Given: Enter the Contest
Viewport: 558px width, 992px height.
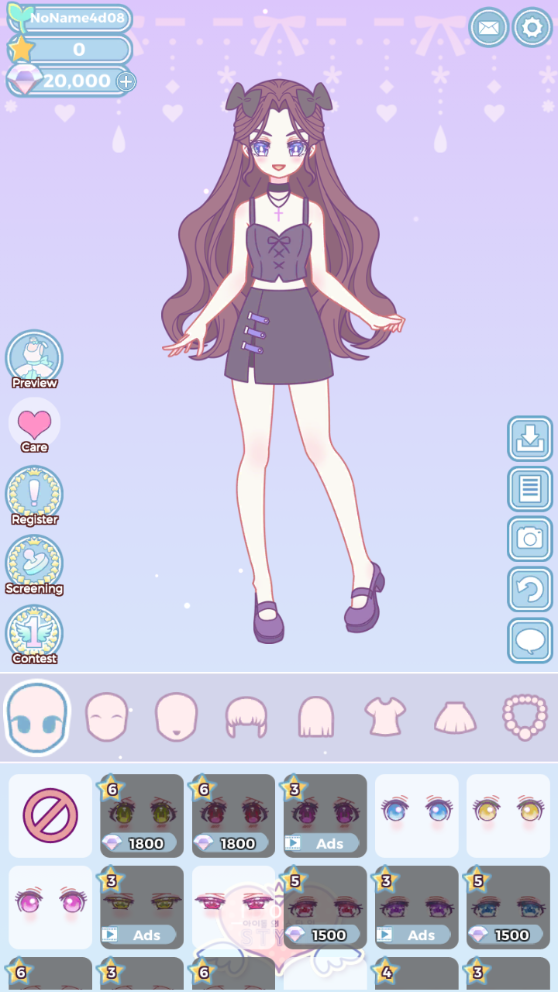Looking at the screenshot, I should pyautogui.click(x=34, y=635).
